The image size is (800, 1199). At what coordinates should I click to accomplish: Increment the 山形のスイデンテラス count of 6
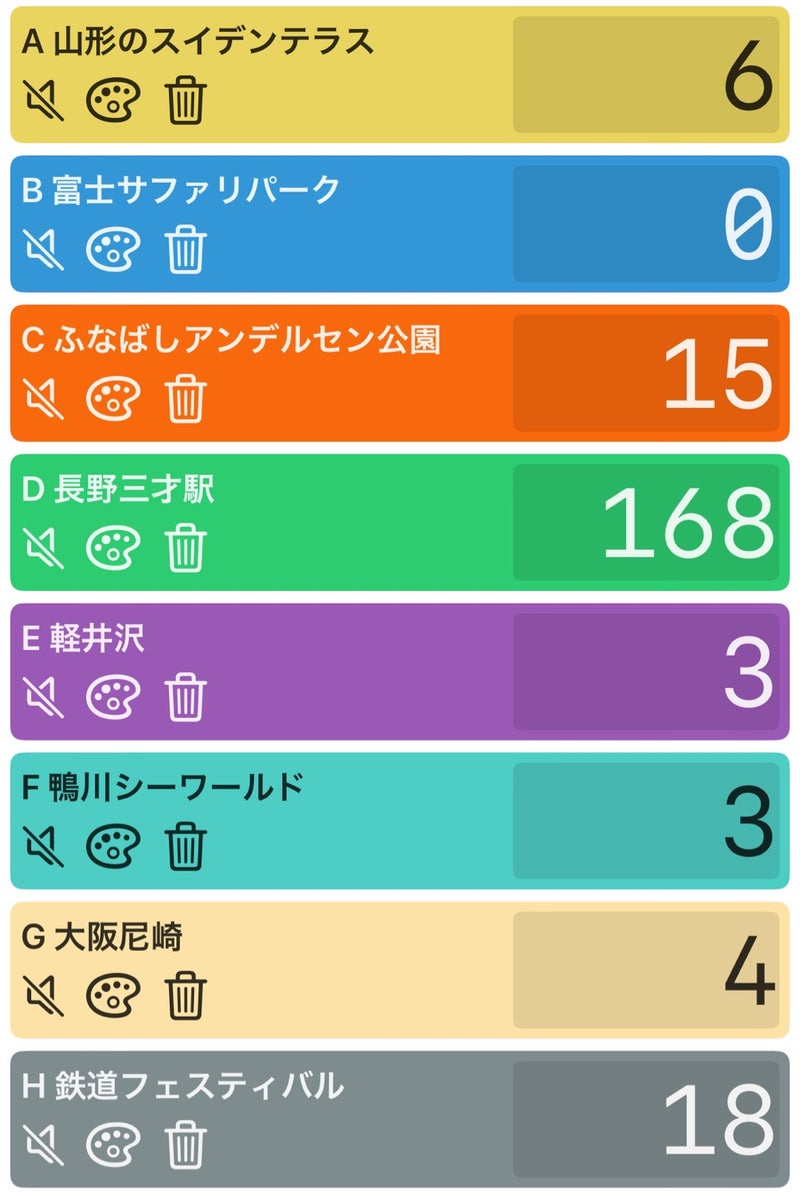646,75
